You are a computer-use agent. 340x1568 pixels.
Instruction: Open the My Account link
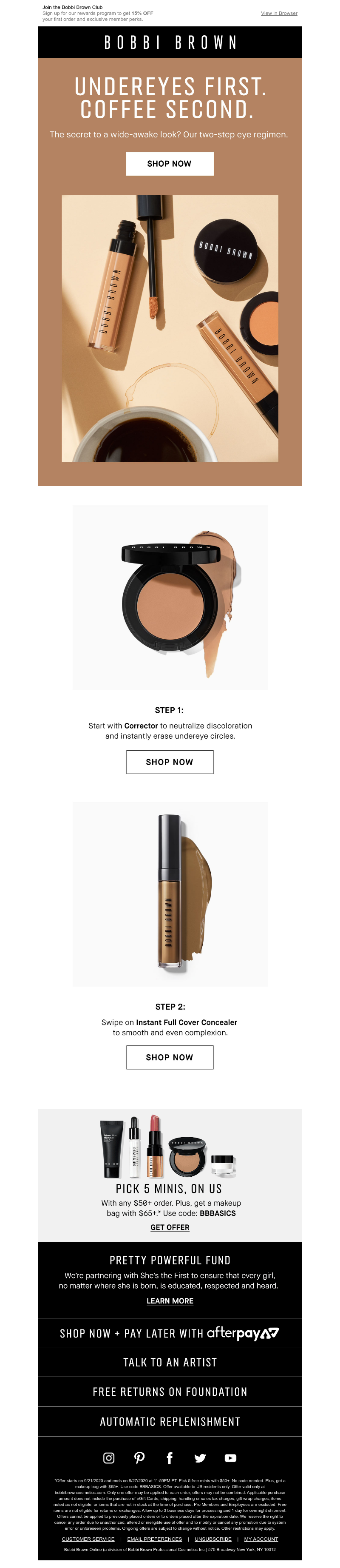(261, 1539)
